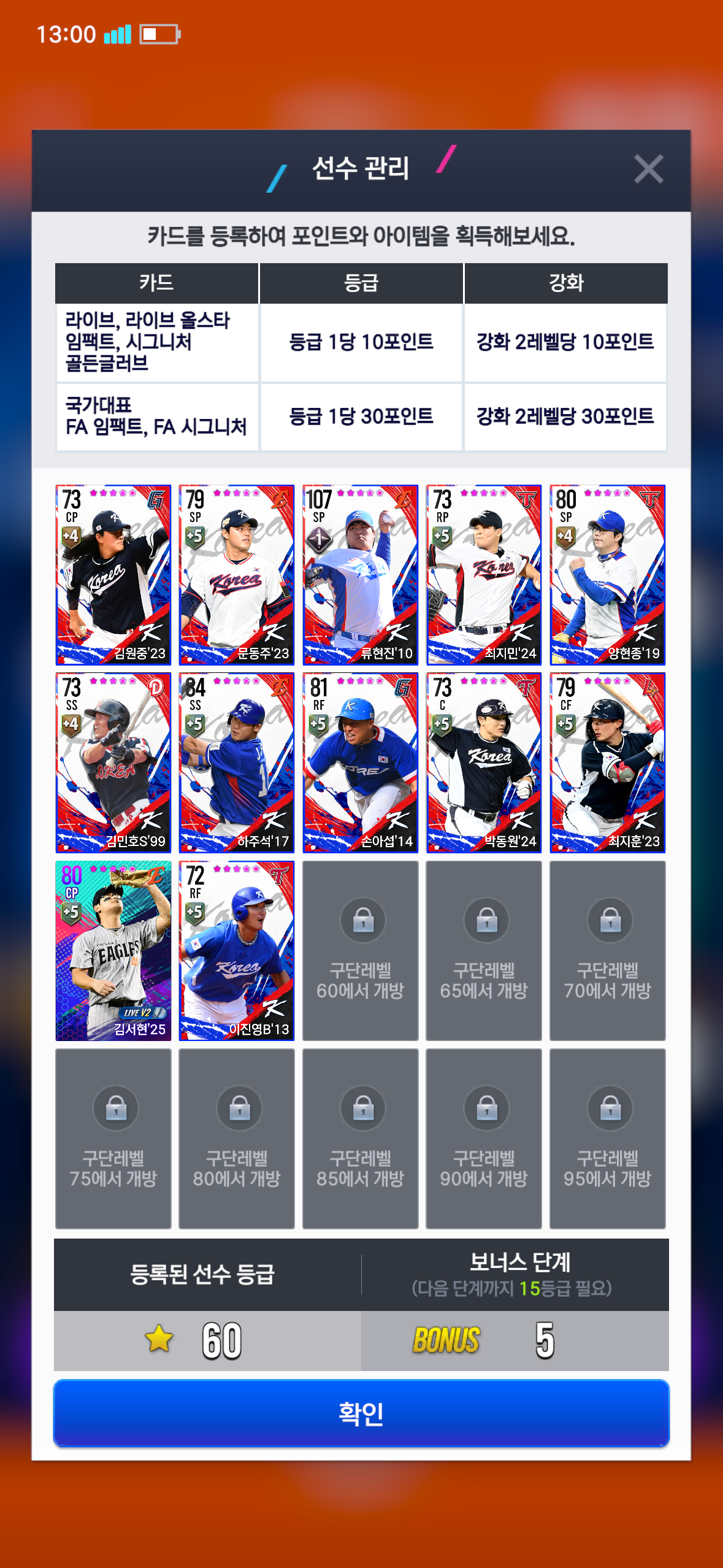
Task: Select the 김민호S'99 card
Action: pos(113,763)
